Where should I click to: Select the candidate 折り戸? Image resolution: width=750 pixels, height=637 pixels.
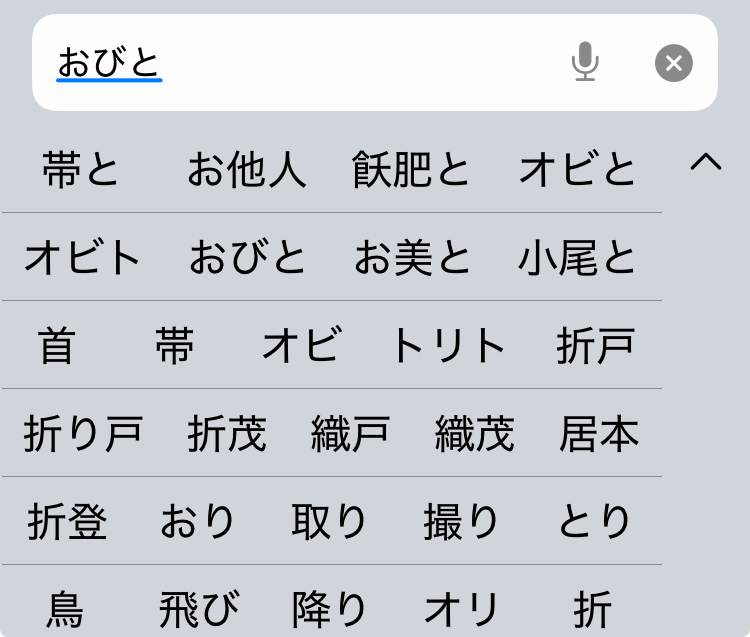(x=82, y=434)
